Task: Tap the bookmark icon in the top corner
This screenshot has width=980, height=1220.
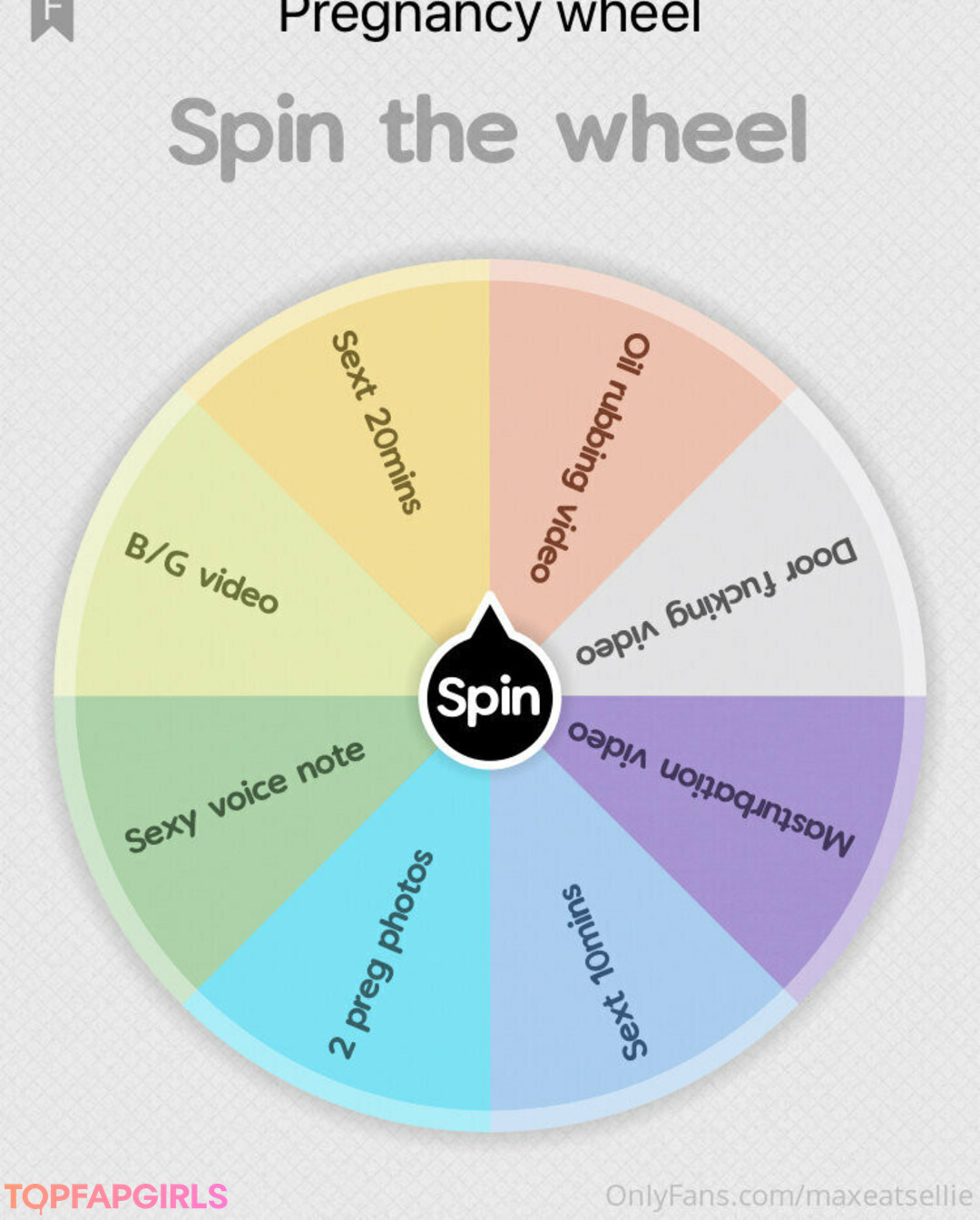Action: (x=52, y=16)
